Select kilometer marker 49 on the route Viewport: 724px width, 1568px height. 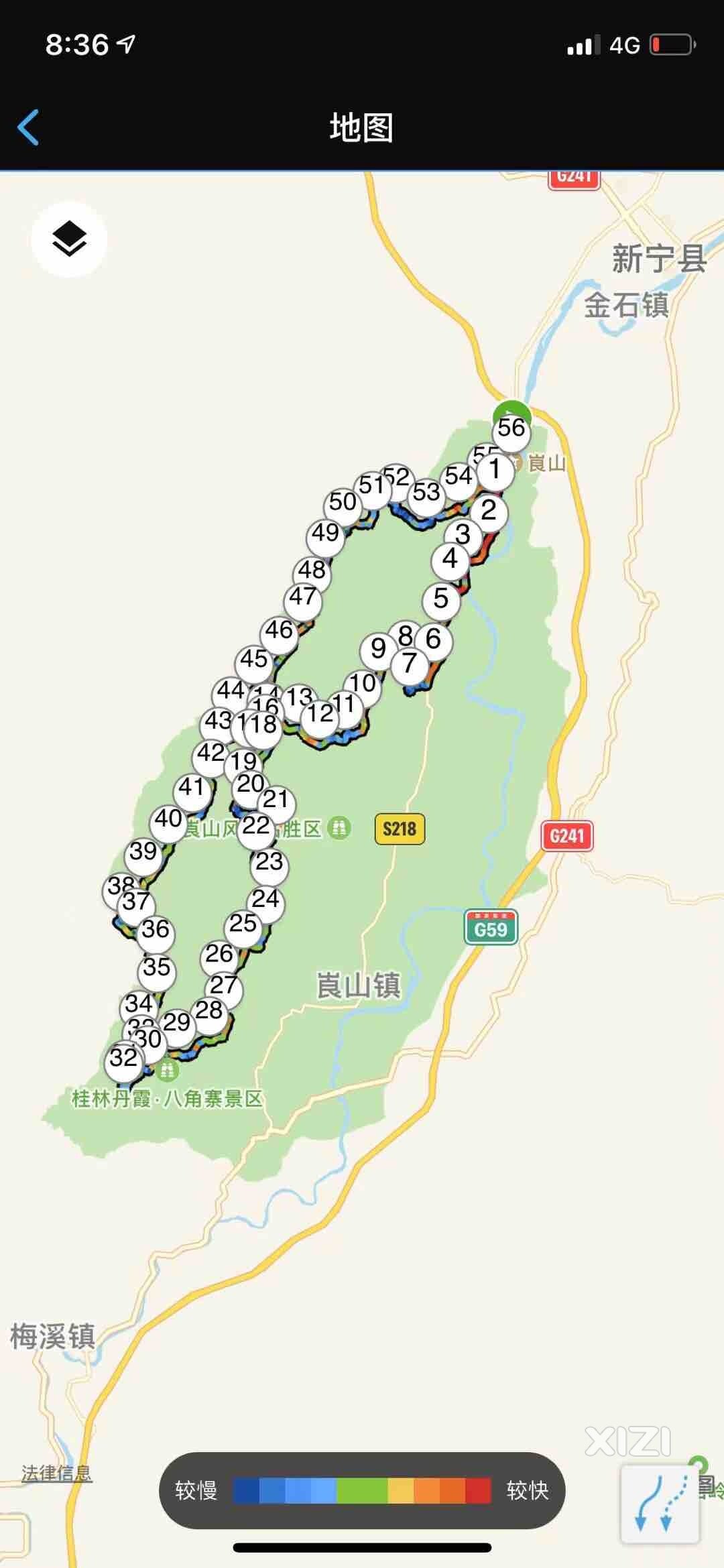326,534
